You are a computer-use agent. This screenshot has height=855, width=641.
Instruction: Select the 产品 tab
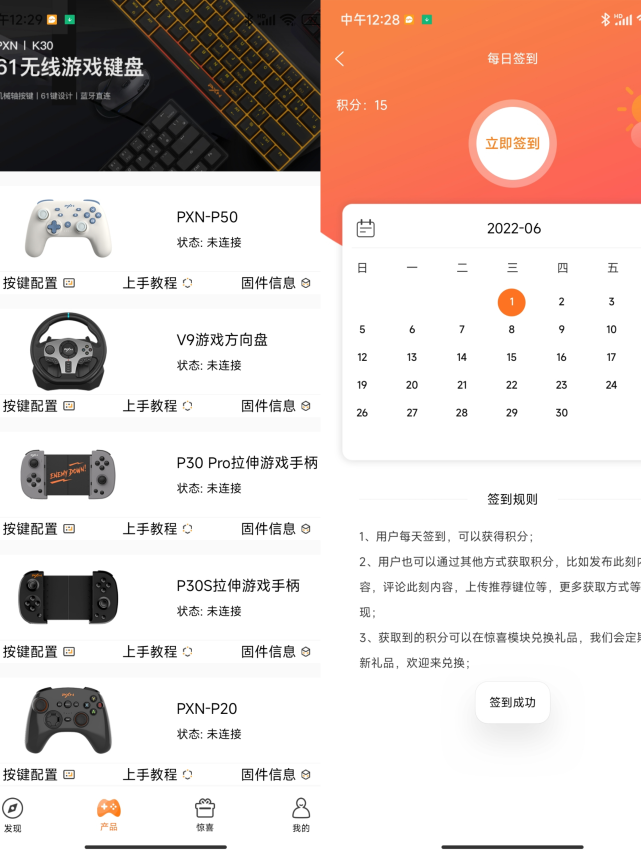108,815
